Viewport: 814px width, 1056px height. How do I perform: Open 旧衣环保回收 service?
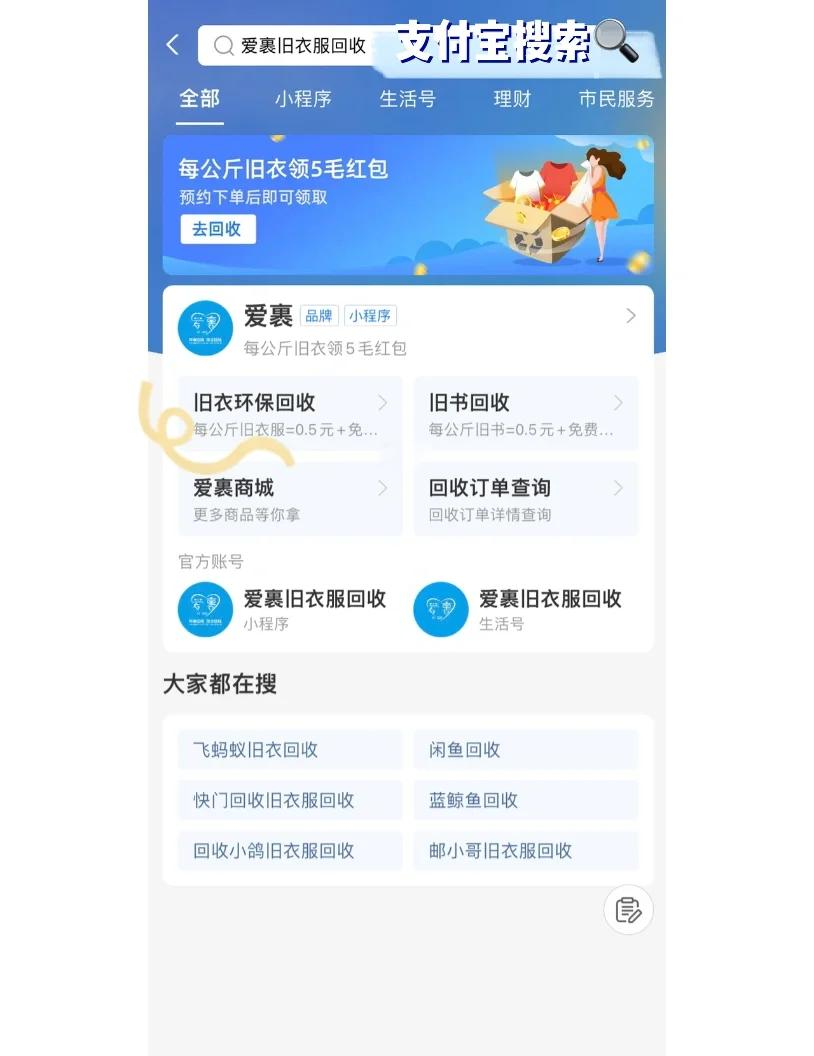coord(290,414)
